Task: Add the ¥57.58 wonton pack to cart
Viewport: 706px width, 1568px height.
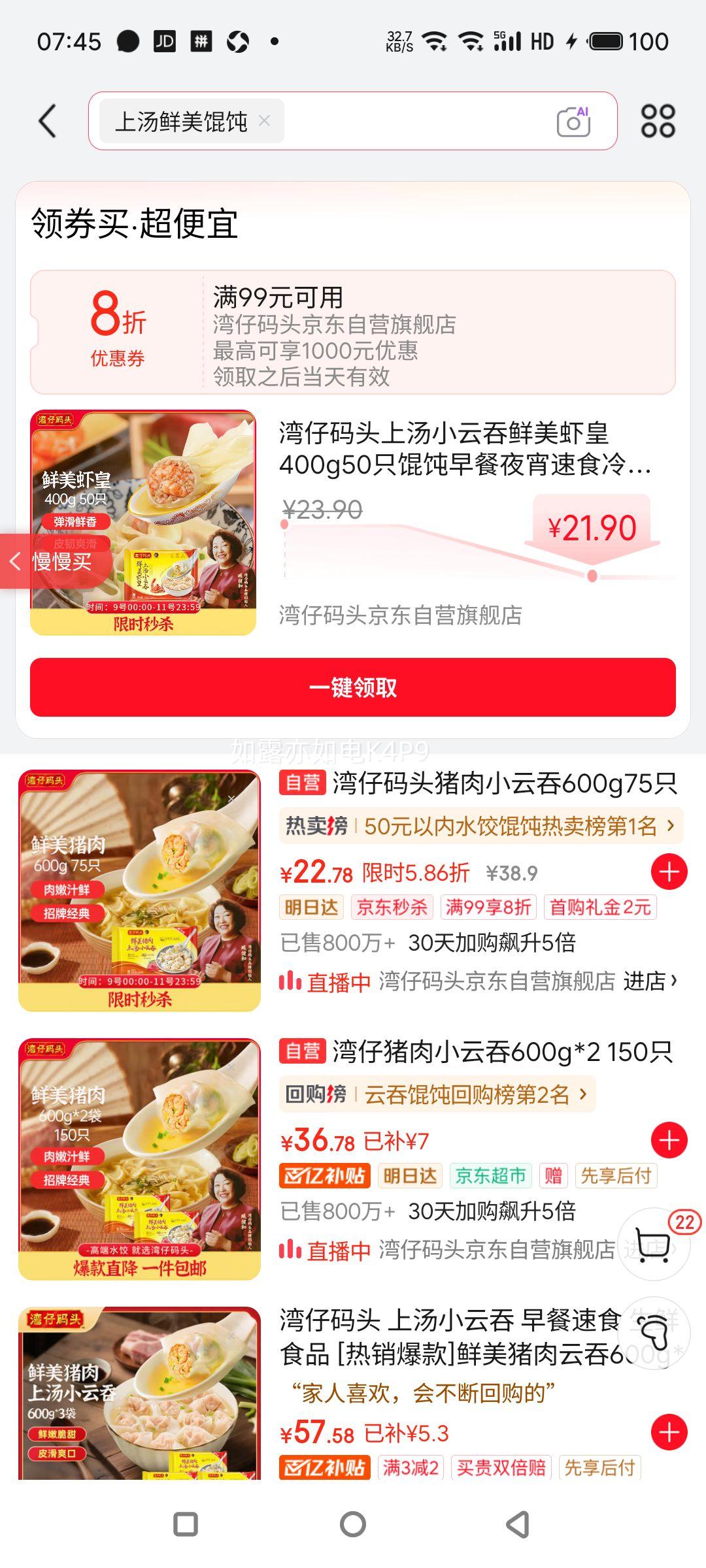Action: [x=669, y=1433]
